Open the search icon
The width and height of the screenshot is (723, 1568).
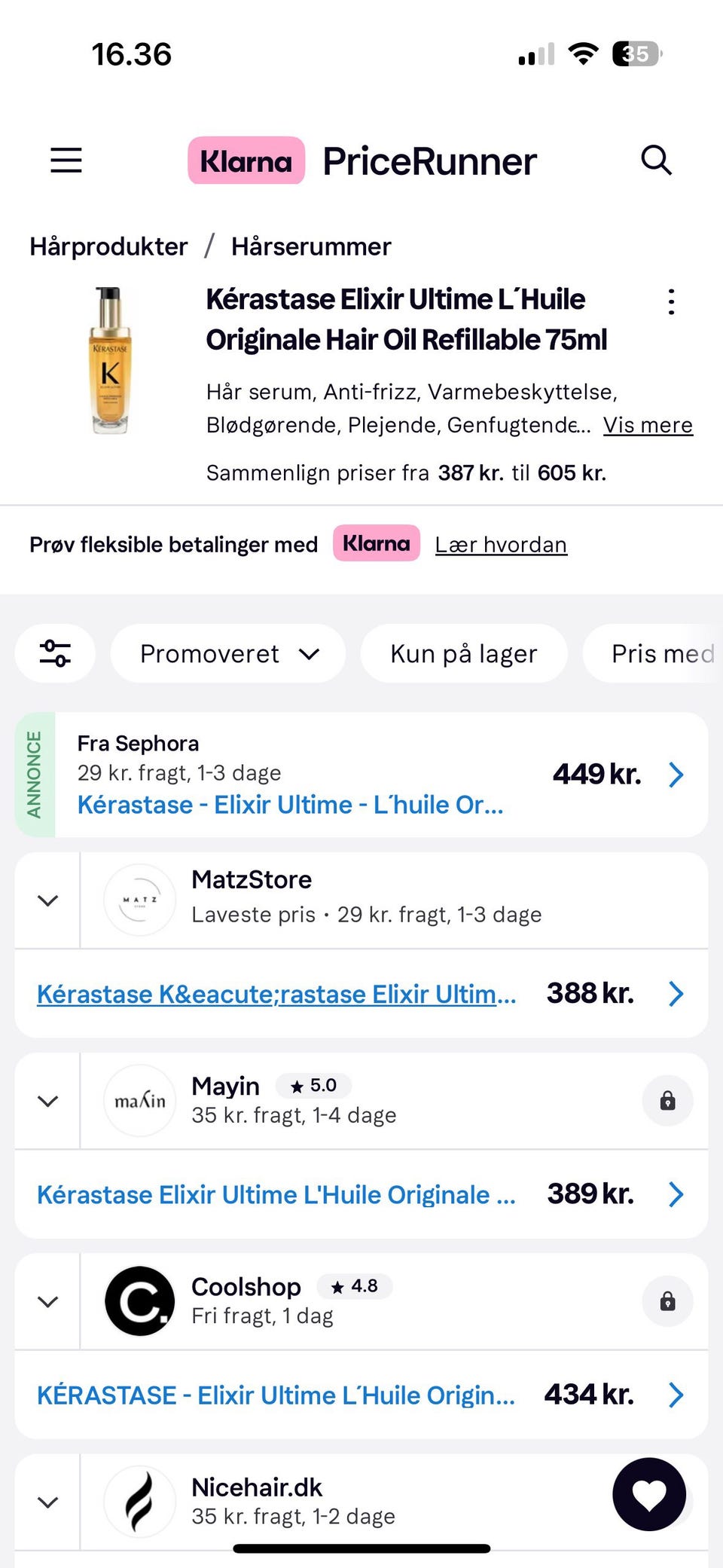[x=656, y=160]
